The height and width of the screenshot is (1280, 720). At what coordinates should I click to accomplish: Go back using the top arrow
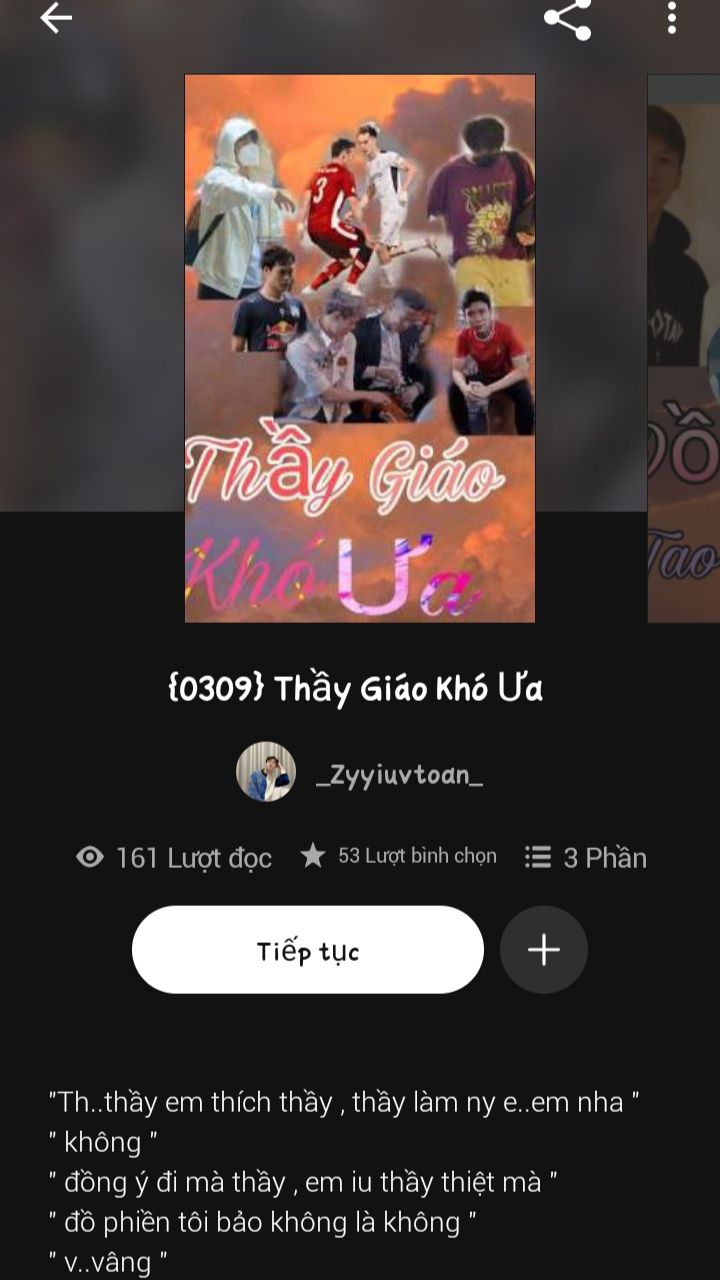coord(56,18)
